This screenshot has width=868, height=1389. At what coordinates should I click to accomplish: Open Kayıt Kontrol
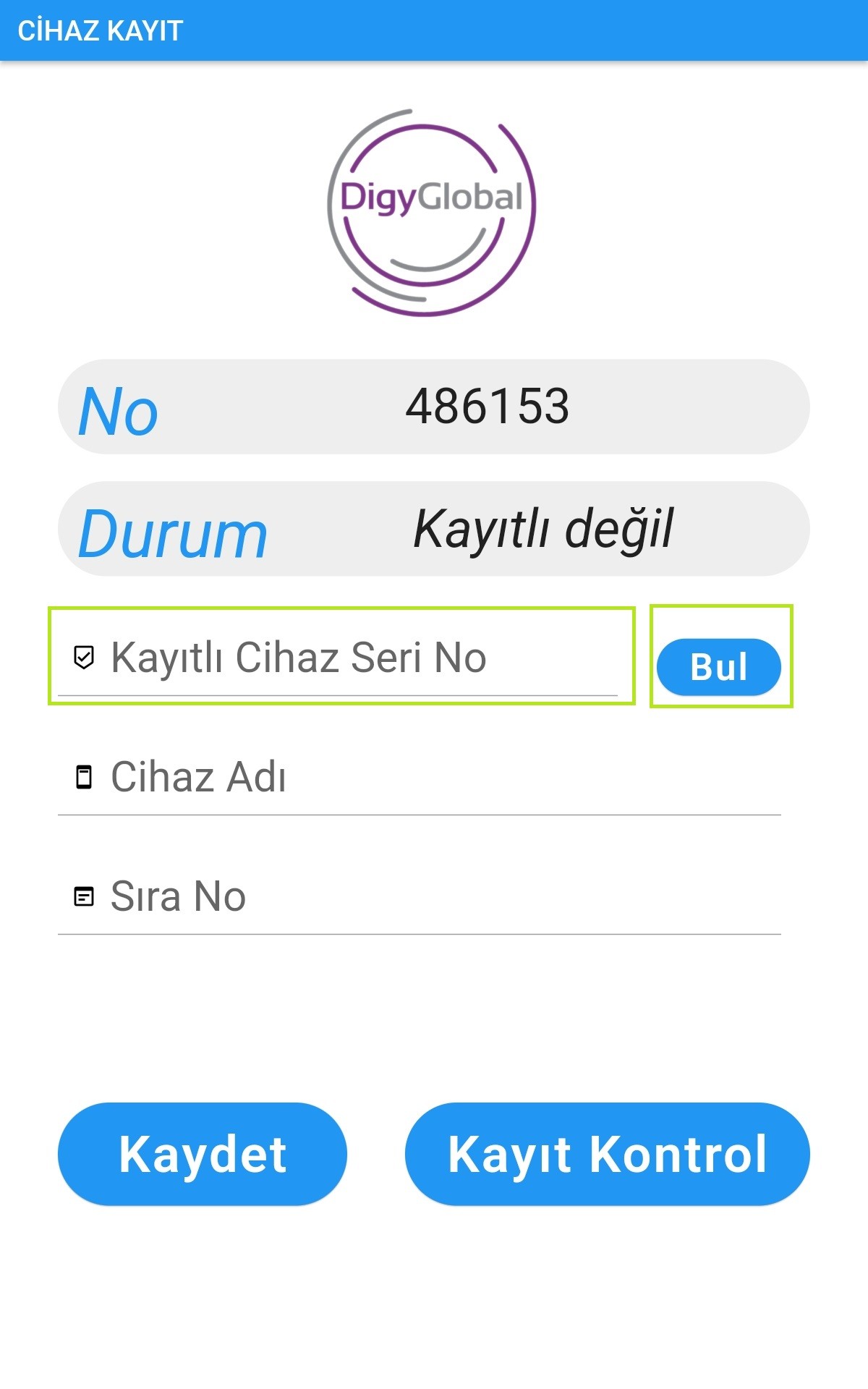(x=607, y=1154)
